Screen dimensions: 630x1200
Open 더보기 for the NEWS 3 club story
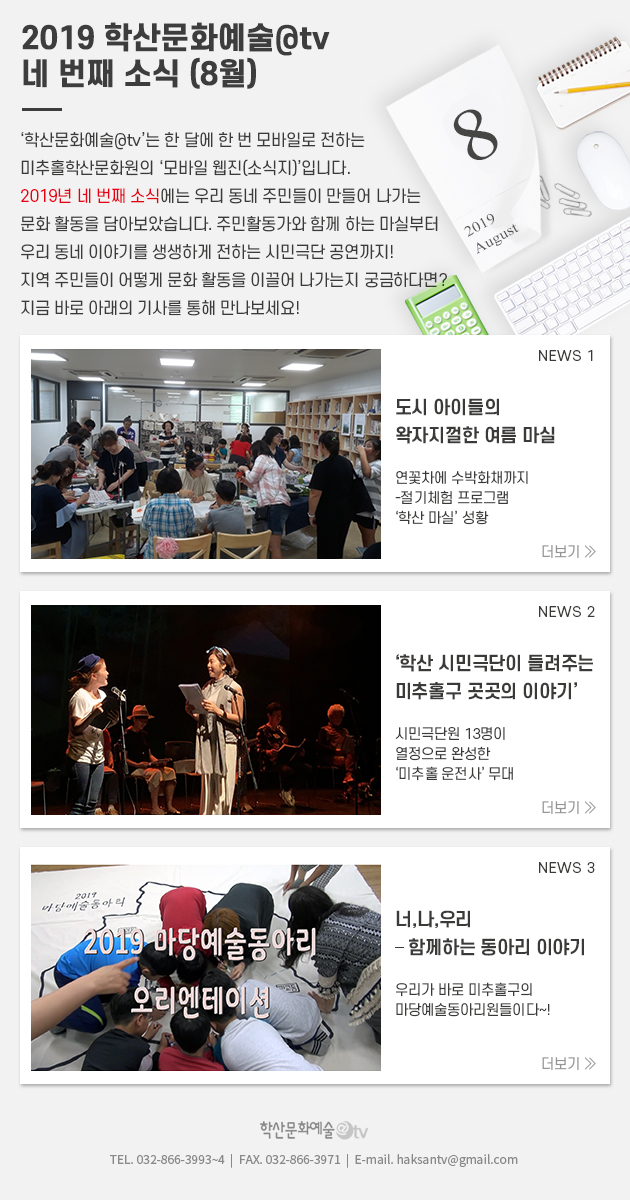pos(568,1063)
